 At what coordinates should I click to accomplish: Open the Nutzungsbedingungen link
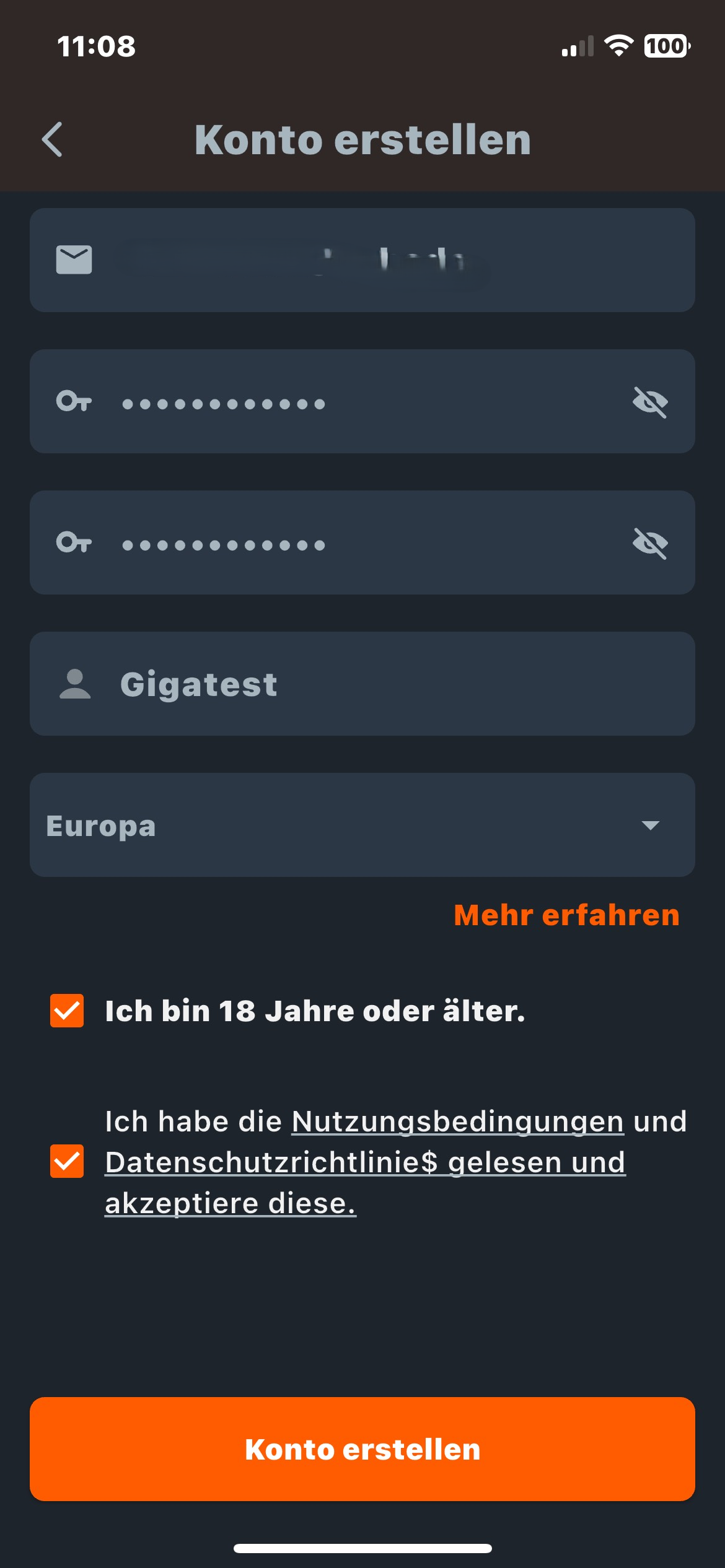tap(457, 1122)
